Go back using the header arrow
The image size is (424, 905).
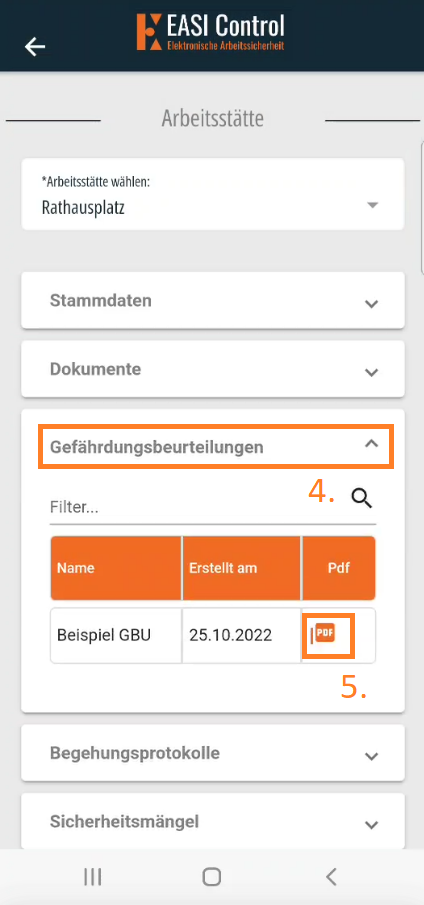pos(35,47)
